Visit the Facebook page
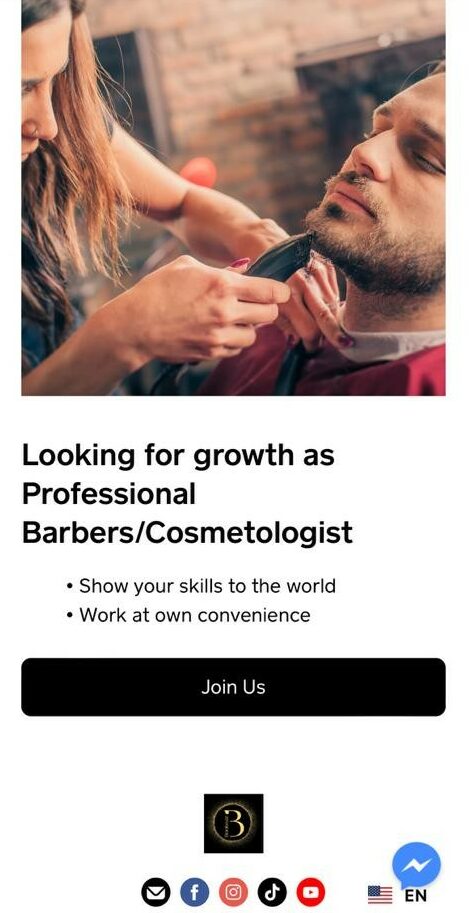Image resolution: width=469 pixels, height=913 pixels. point(195,892)
